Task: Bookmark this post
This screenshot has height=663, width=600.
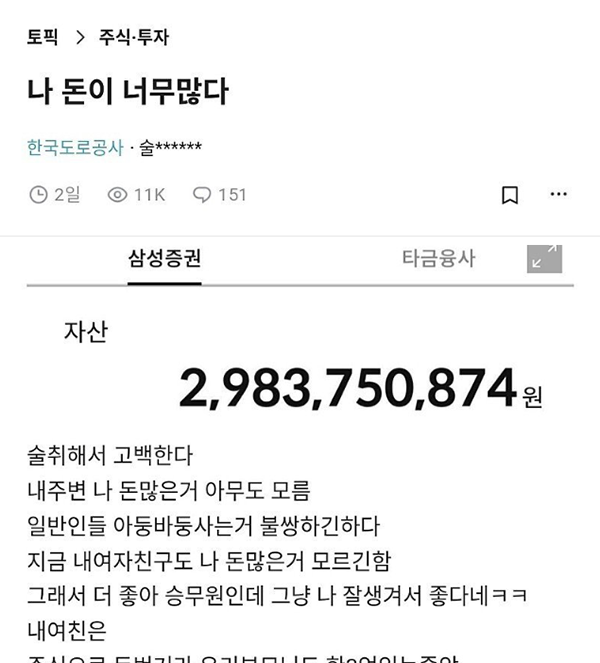Action: coord(510,195)
